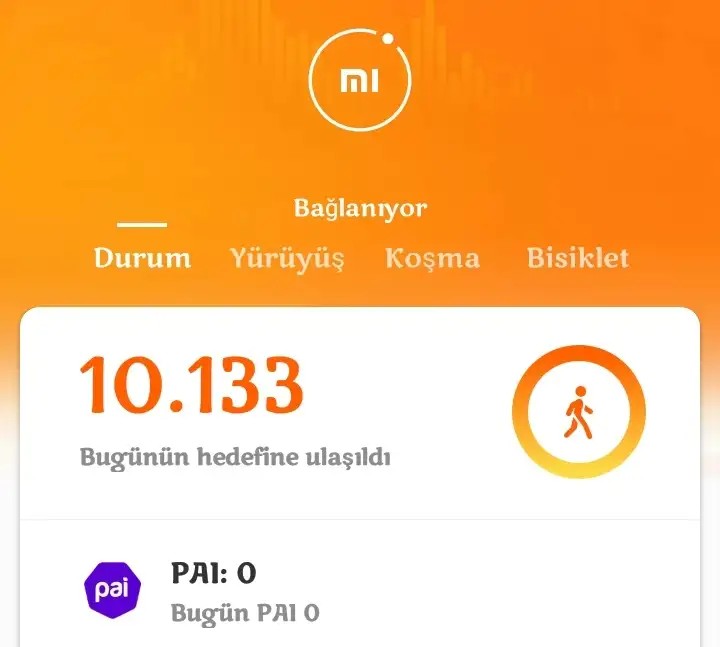Switch to the Durum tab
720x647 pixels.
142,258
